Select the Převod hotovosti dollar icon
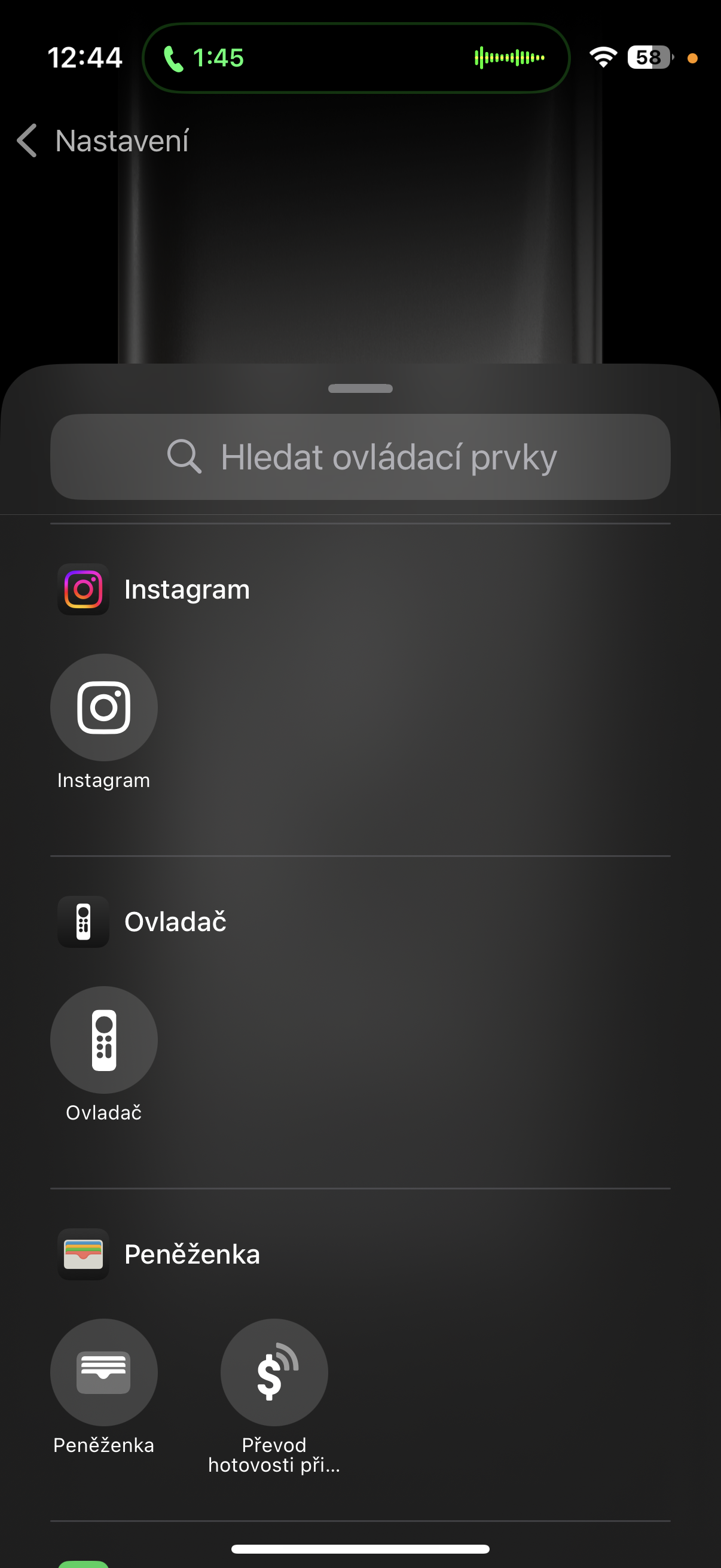721x1568 pixels. (273, 1372)
